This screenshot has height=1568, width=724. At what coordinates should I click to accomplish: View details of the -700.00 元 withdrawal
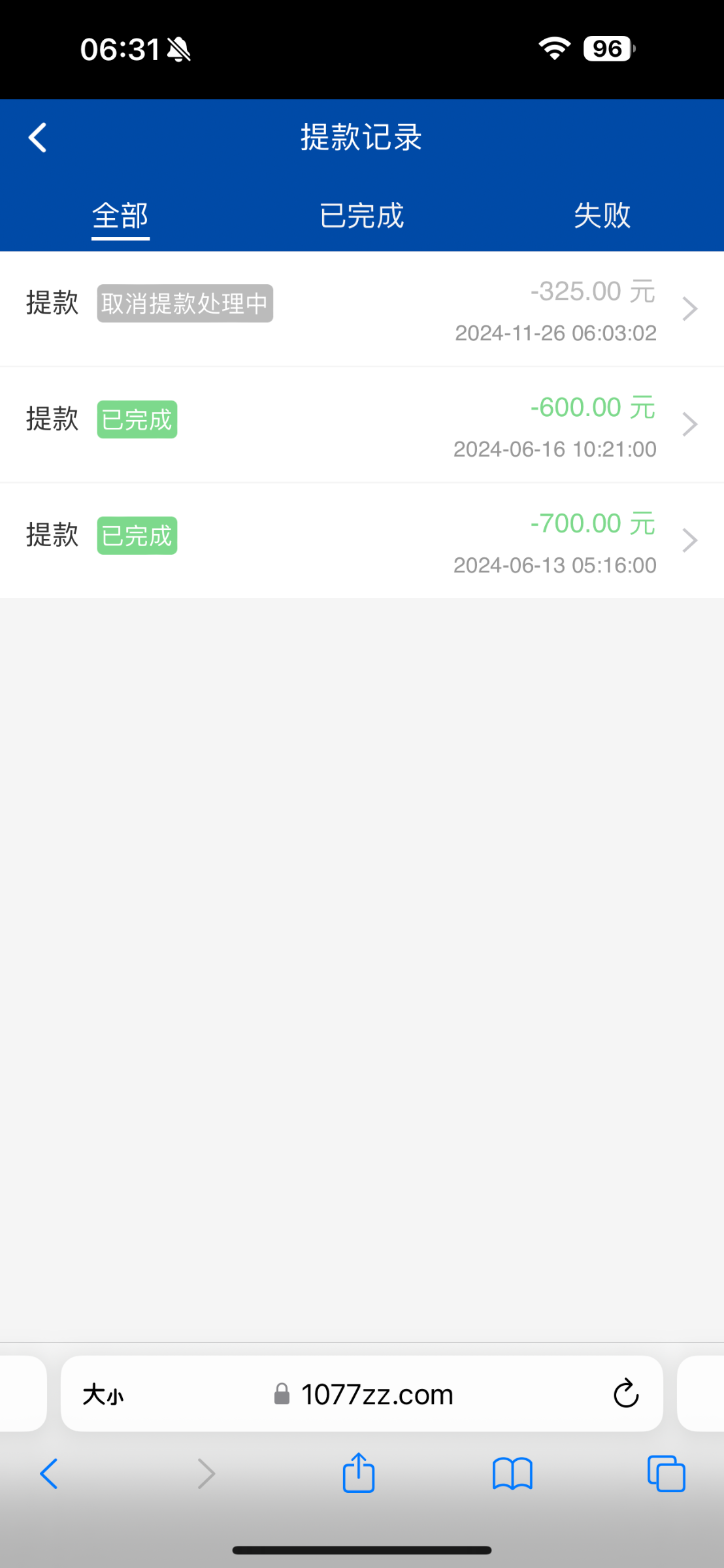pos(361,541)
